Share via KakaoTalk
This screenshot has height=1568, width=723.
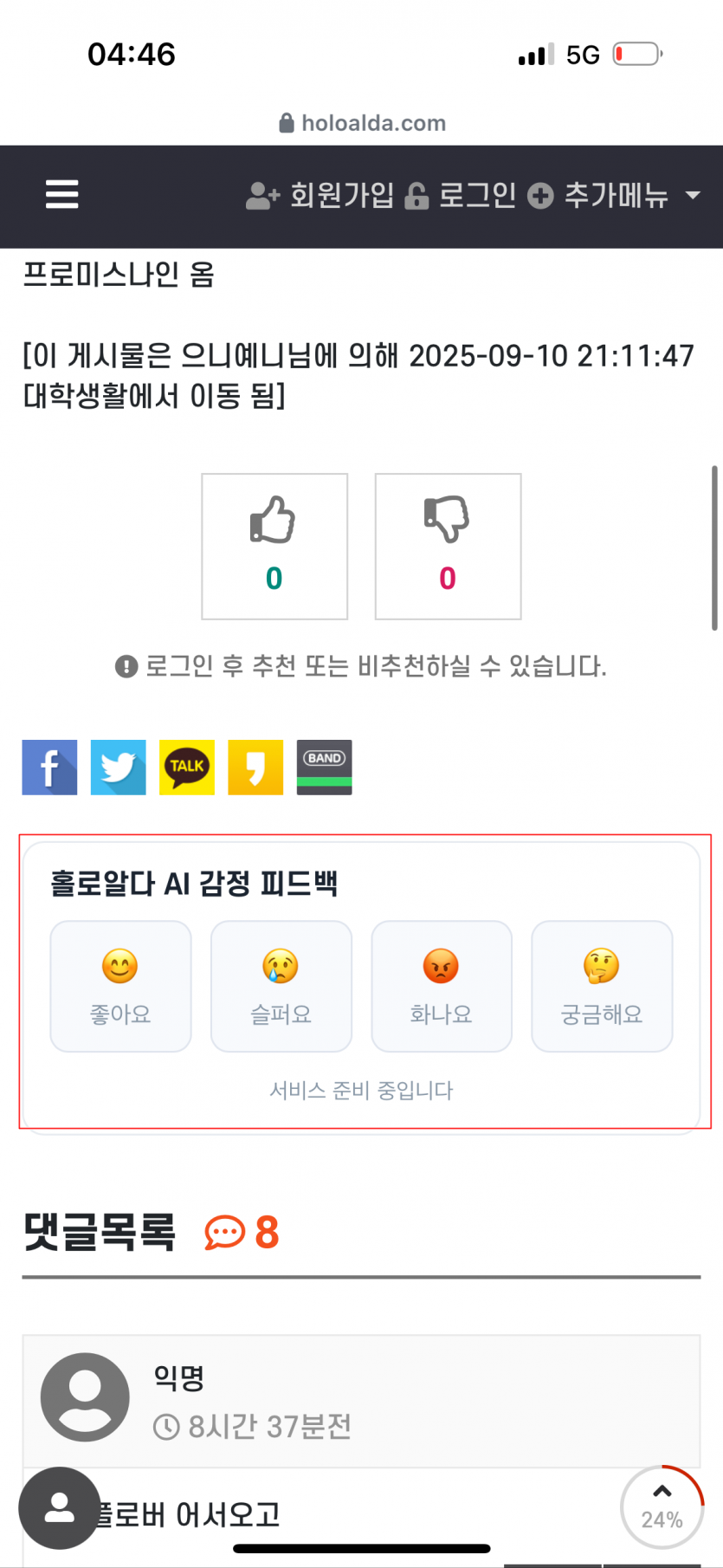click(187, 767)
